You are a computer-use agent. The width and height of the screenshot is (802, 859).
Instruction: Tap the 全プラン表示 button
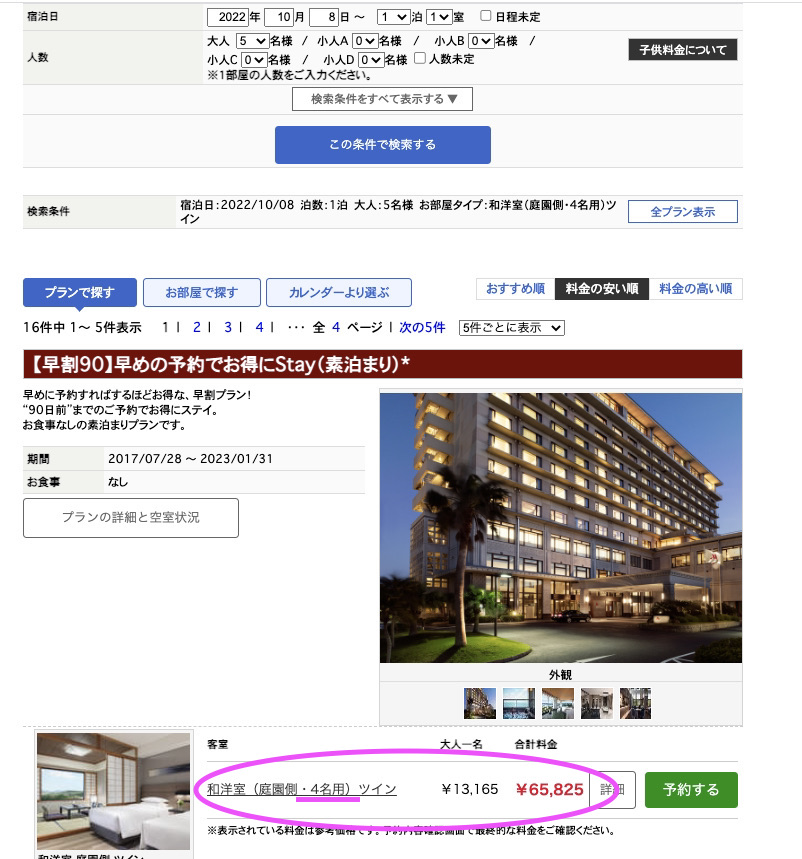pyautogui.click(x=682, y=212)
